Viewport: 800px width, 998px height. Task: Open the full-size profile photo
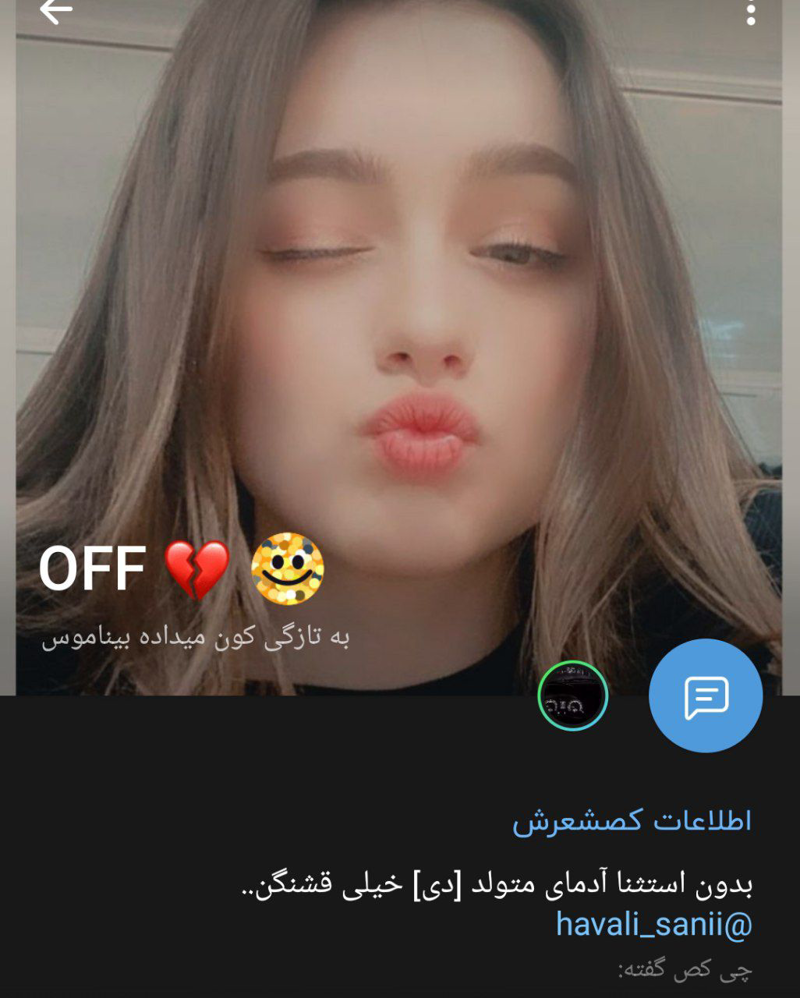pos(400,300)
